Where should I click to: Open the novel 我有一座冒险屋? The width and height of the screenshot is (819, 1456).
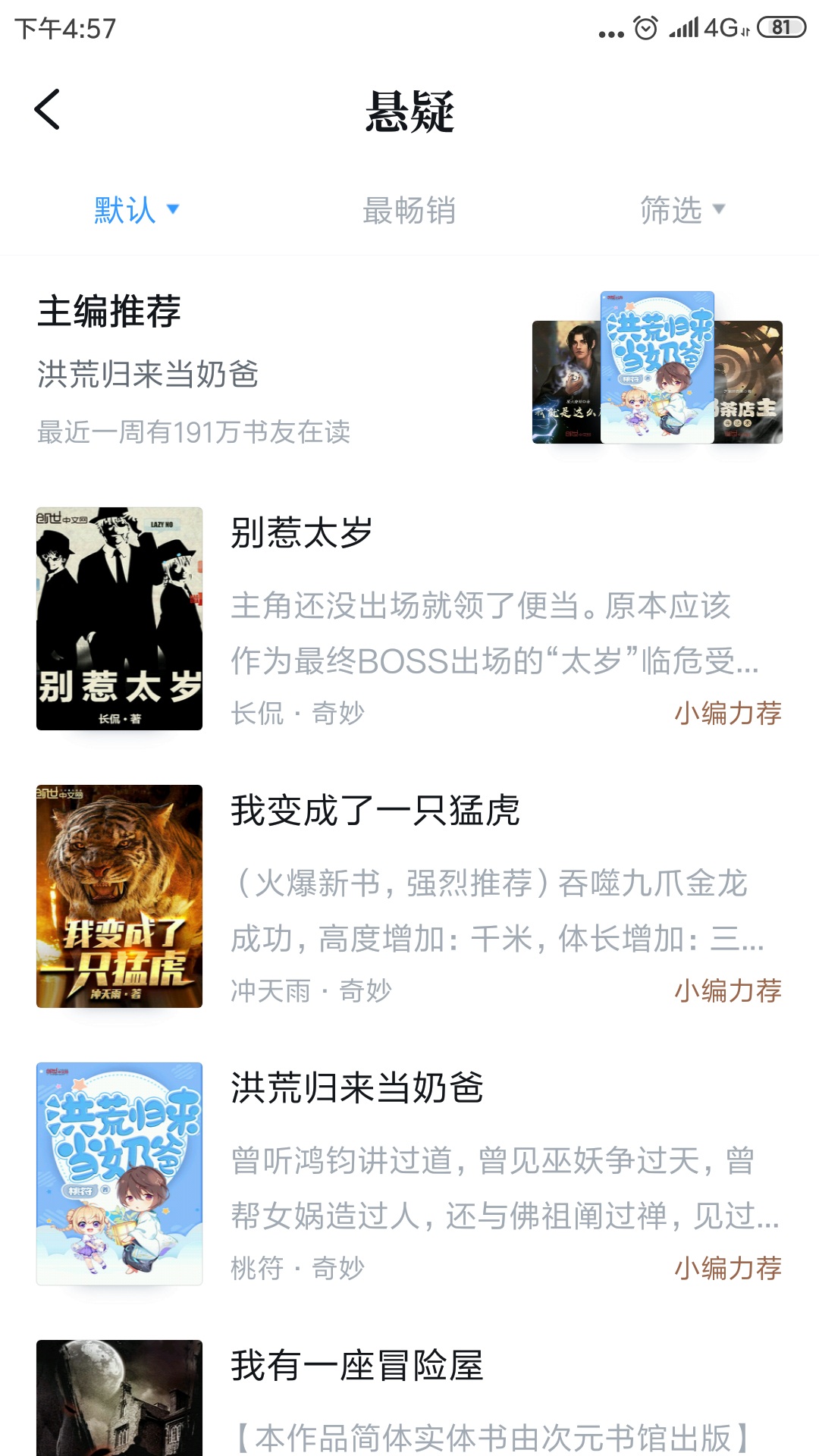click(409, 1395)
